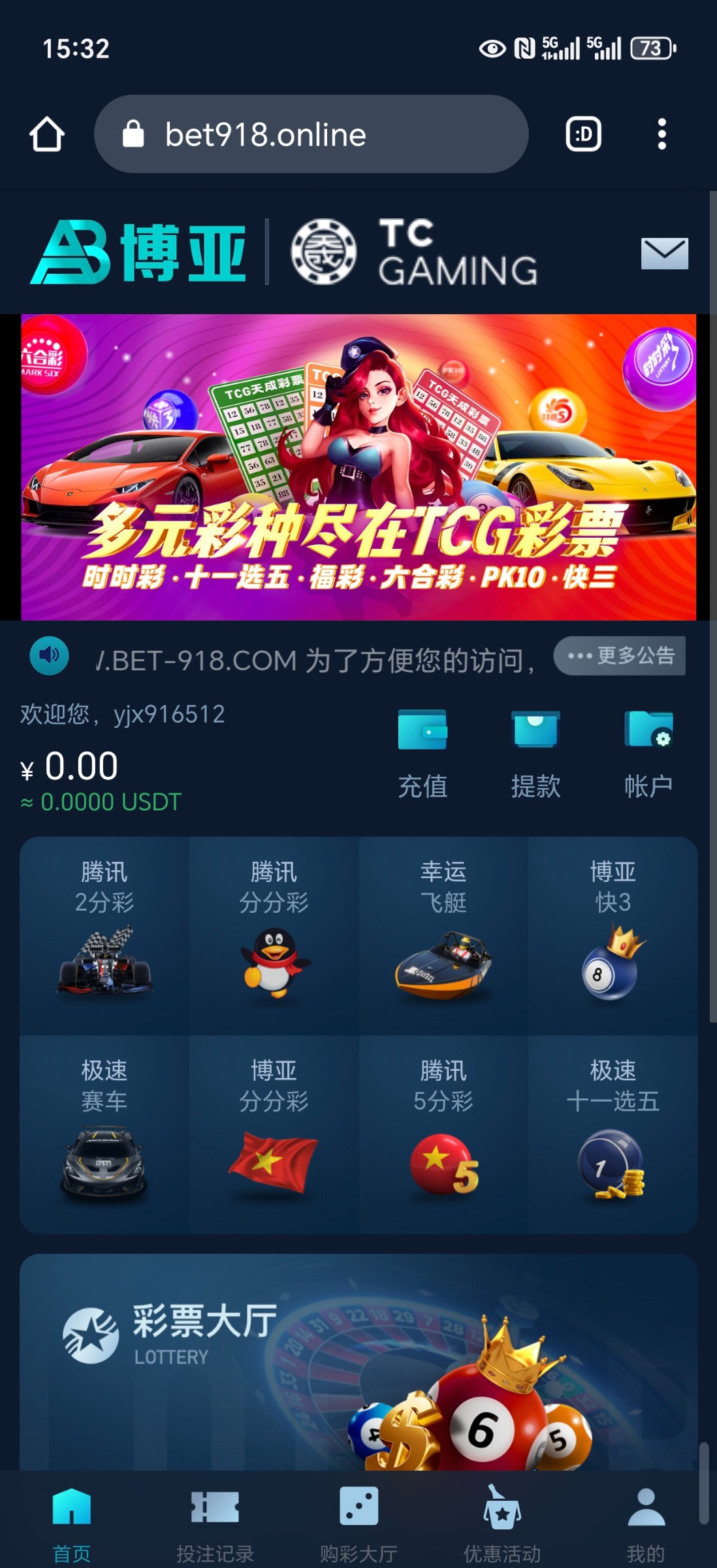Go to the 我的 profile tab
717x1568 pixels.
coord(645,1523)
